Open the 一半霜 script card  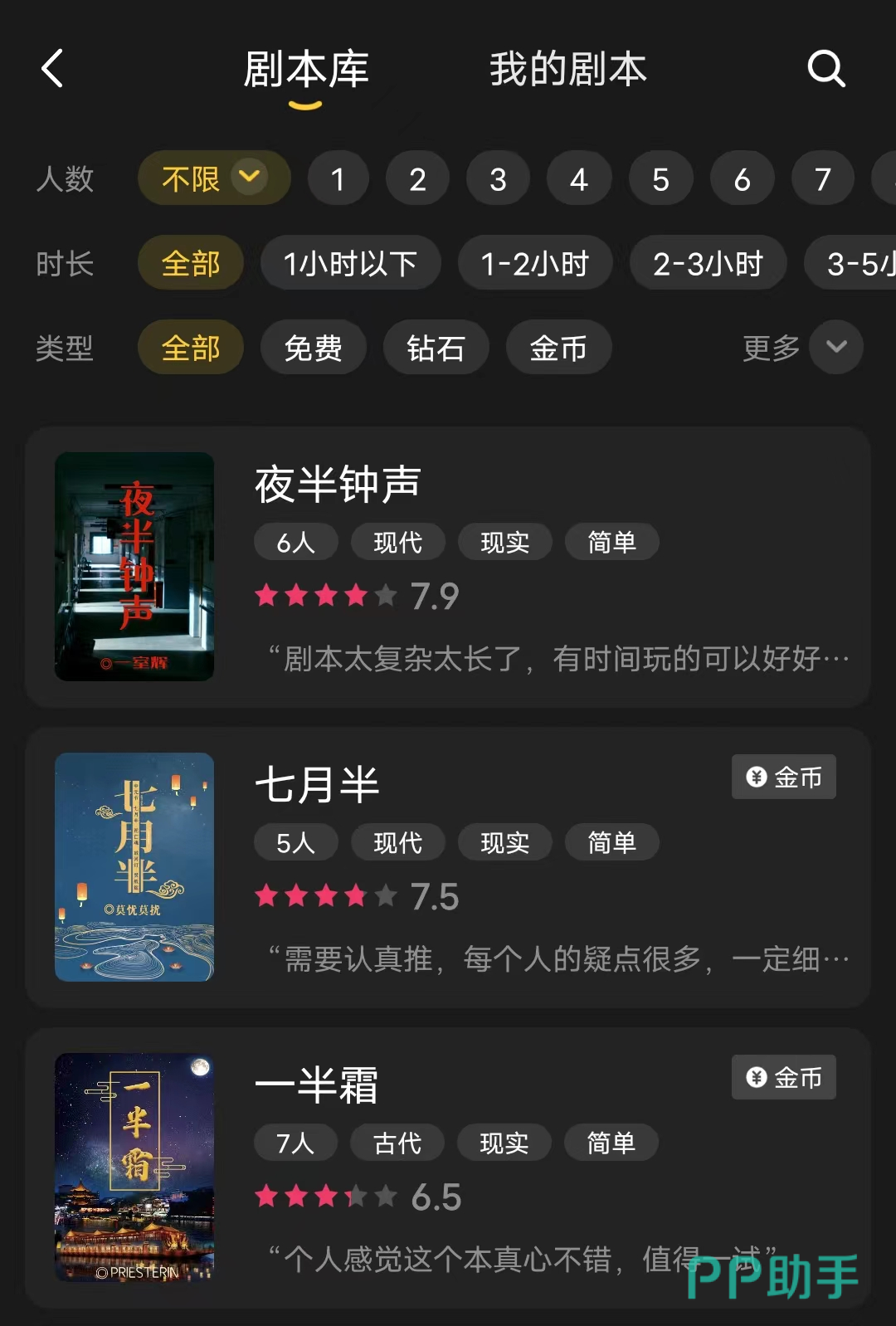(x=448, y=1168)
